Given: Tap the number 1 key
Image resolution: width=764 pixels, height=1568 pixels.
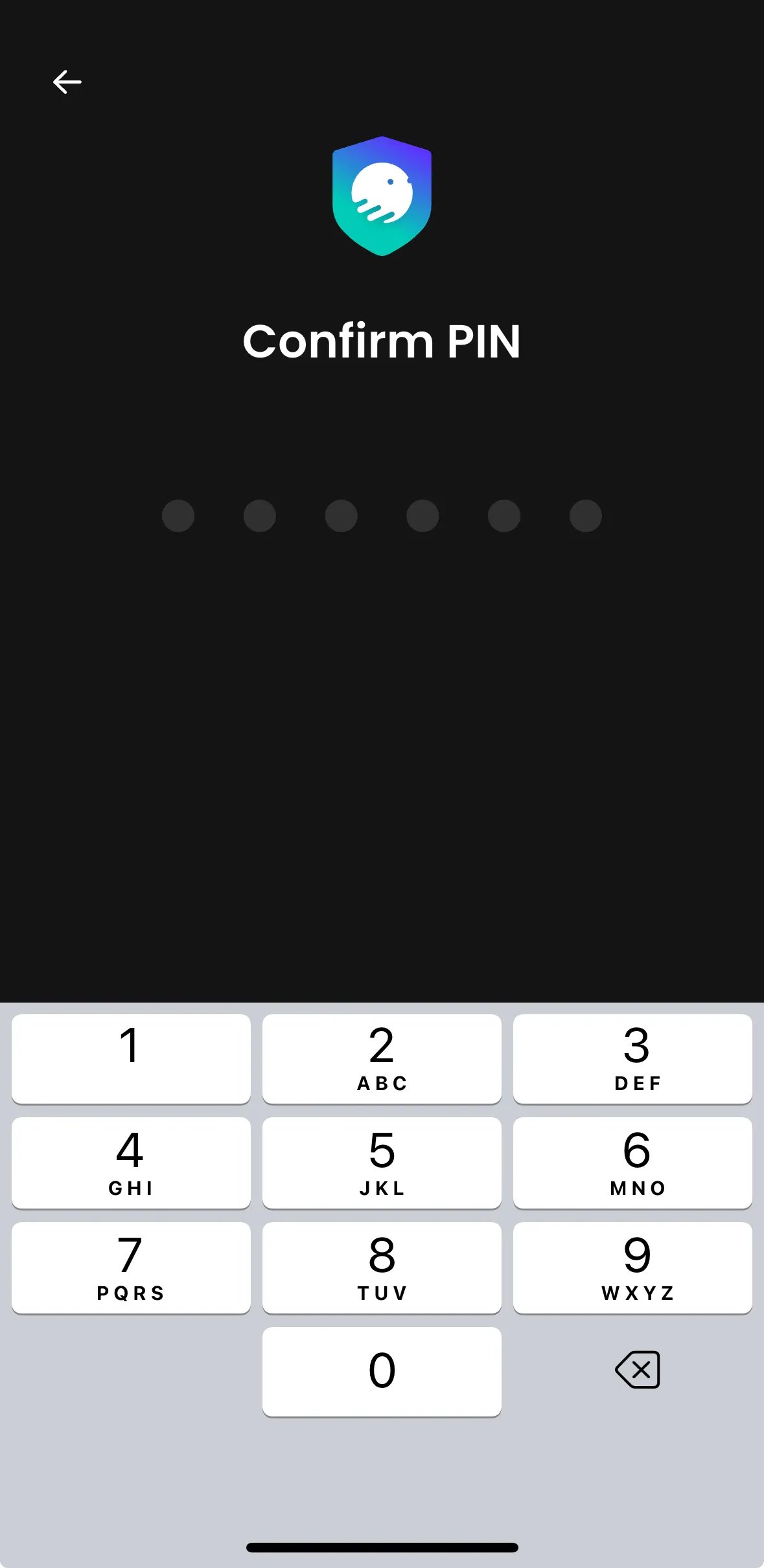Looking at the screenshot, I should point(131,1058).
